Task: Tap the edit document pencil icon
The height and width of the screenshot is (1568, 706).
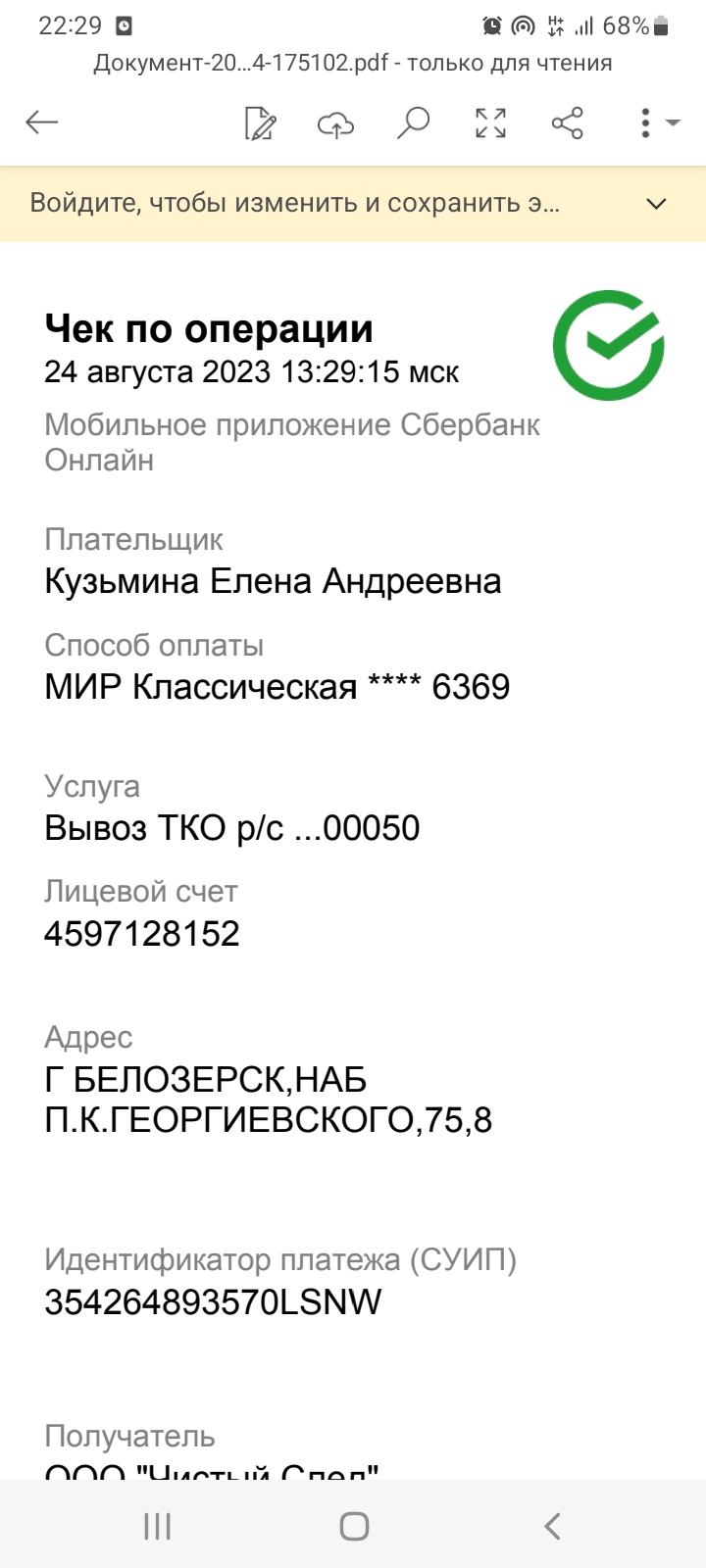Action: click(260, 123)
